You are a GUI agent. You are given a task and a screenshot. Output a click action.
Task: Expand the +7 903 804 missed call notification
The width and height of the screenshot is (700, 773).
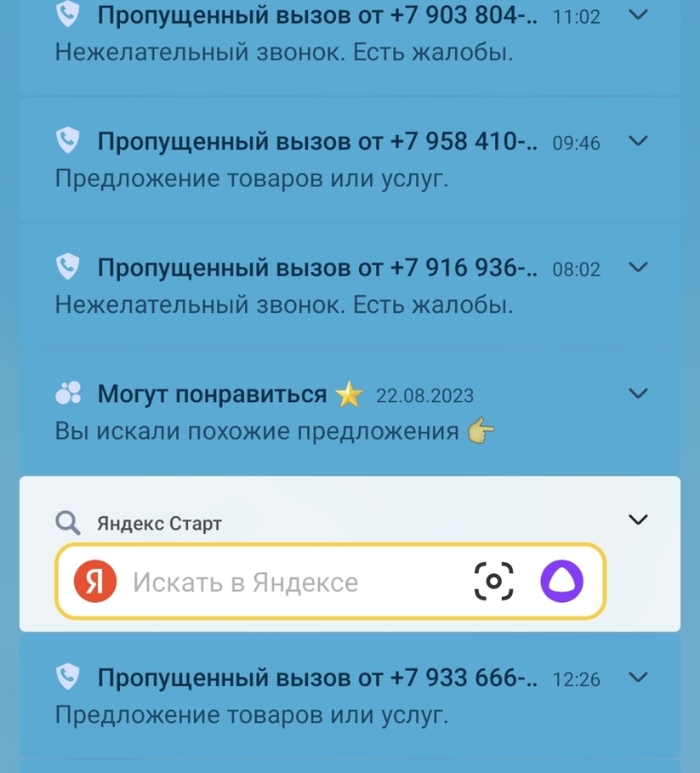pyautogui.click(x=637, y=15)
